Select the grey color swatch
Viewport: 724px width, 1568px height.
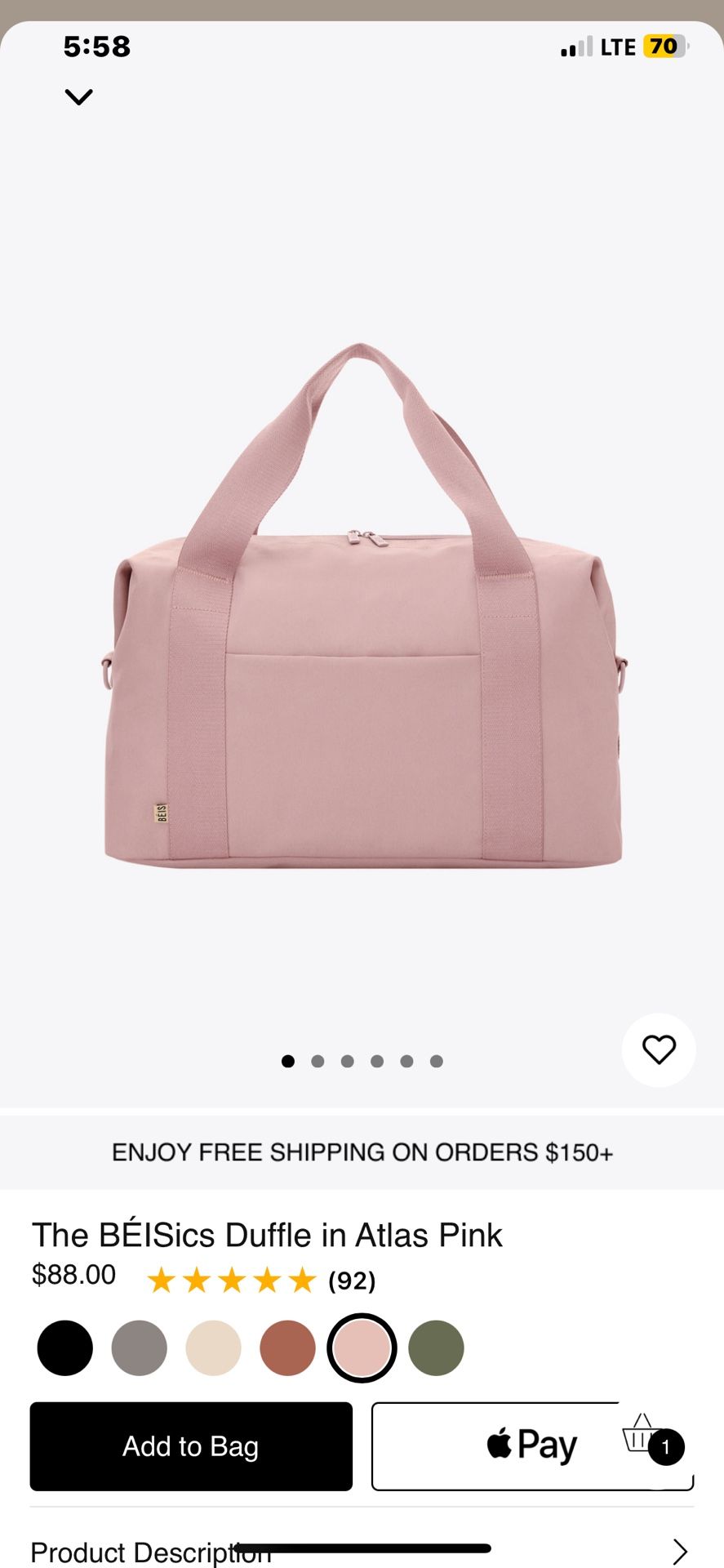[x=139, y=1347]
